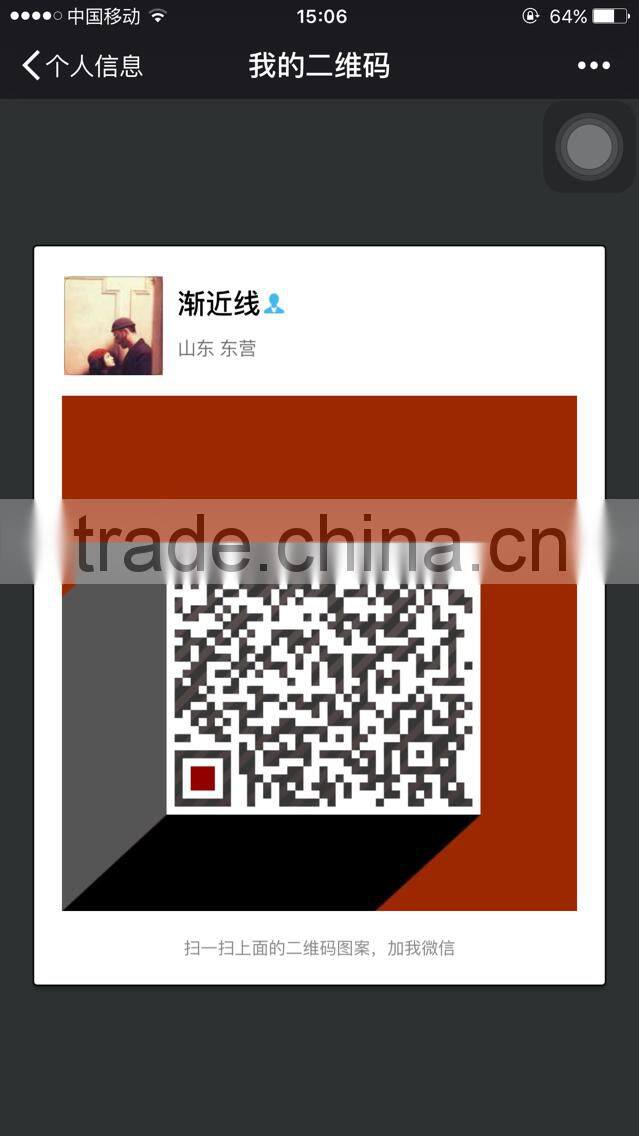Image resolution: width=639 pixels, height=1136 pixels.
Task: Tap the AssistiveTouch floating button
Action: tap(589, 146)
